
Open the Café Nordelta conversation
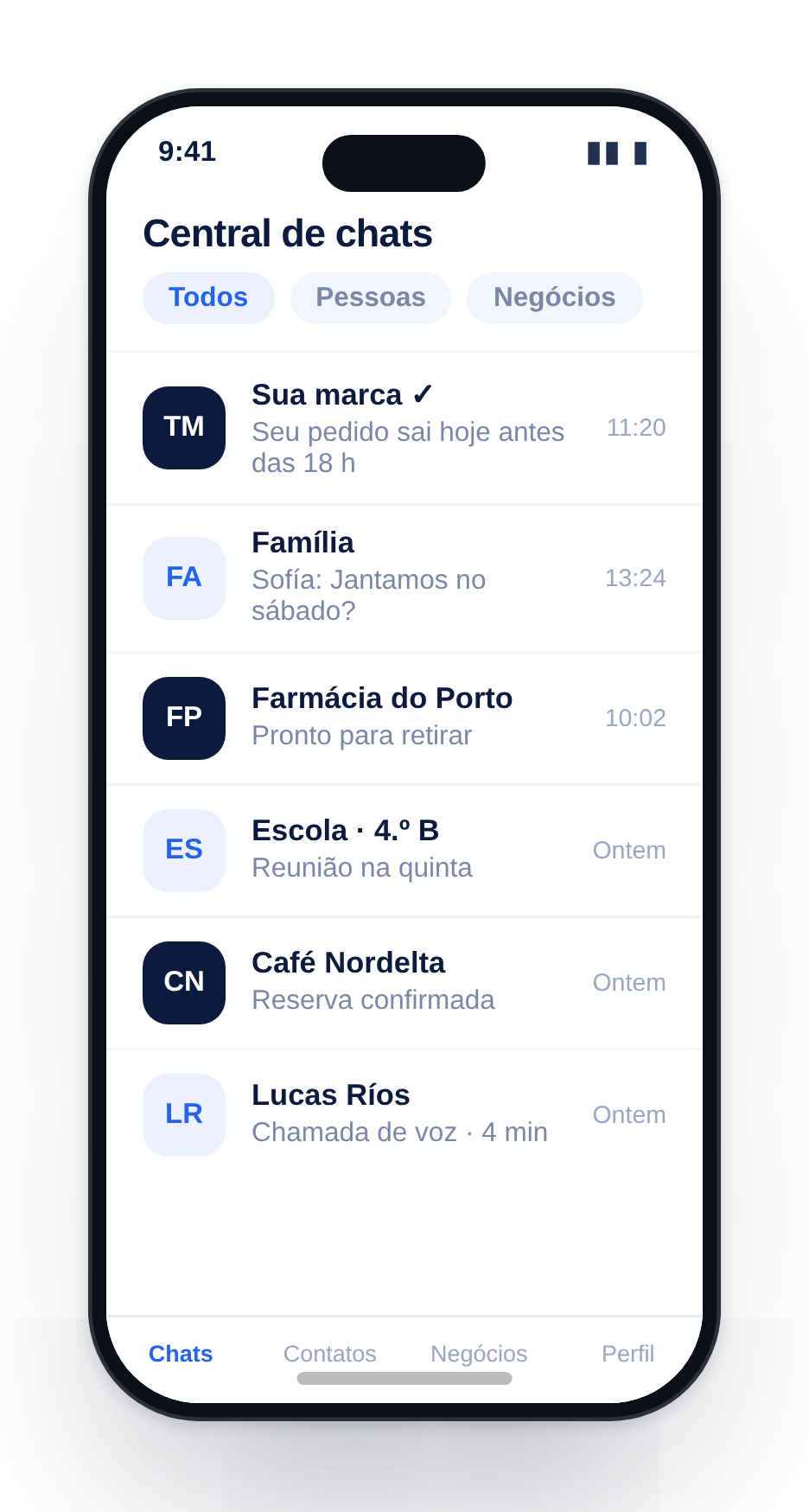[404, 983]
